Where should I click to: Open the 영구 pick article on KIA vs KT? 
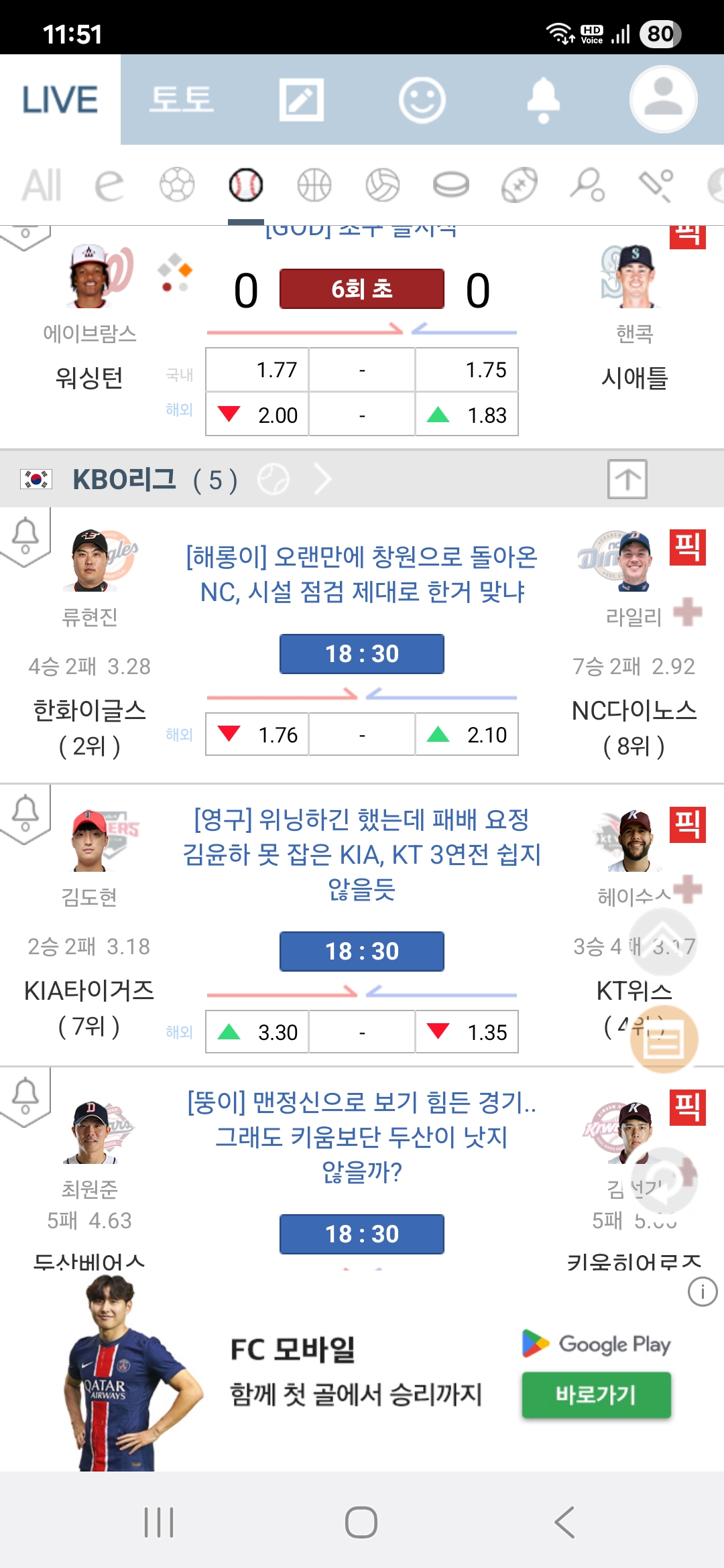click(362, 854)
